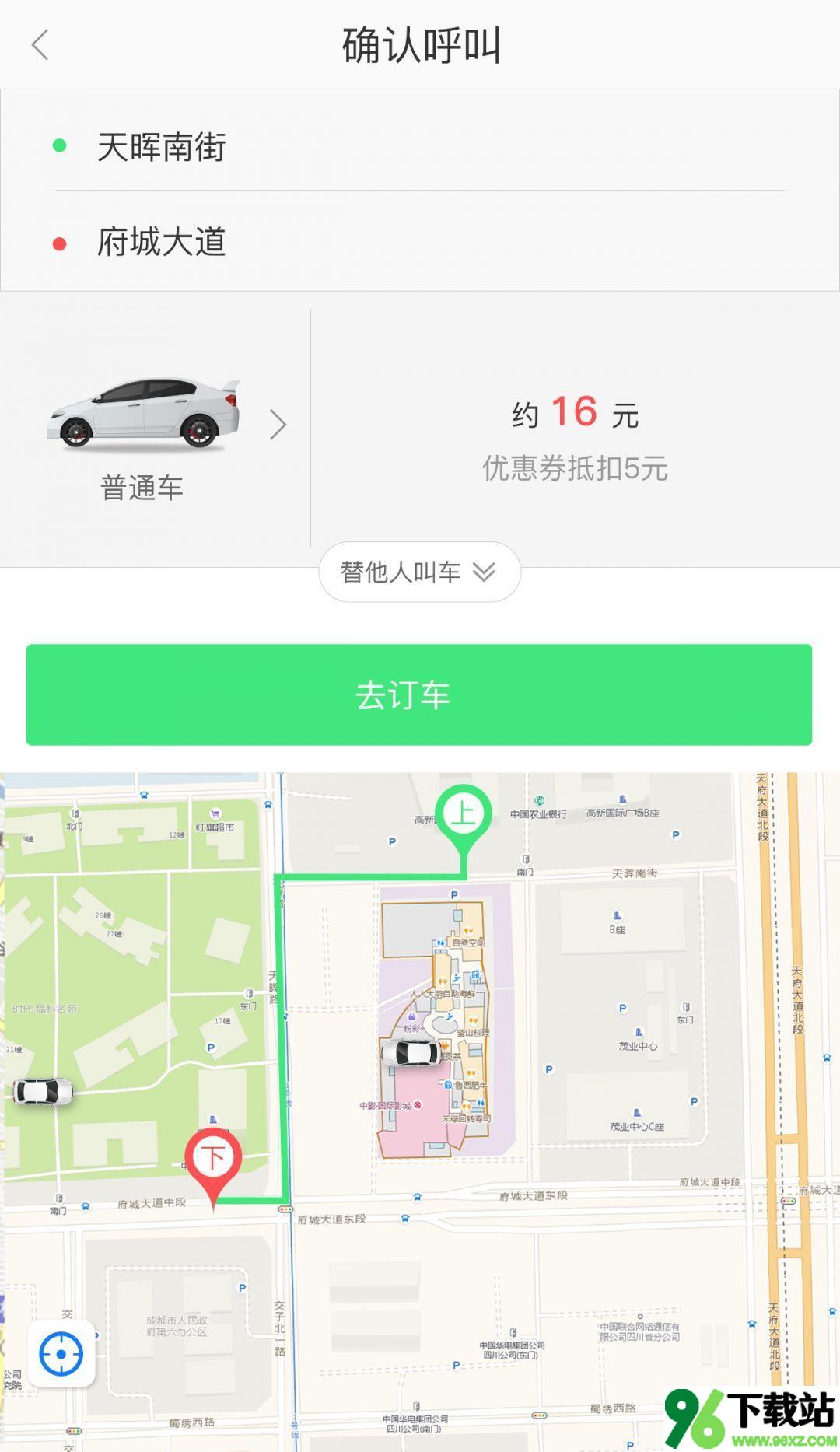
Task: Edit the destination 府城大道
Action: coord(162,242)
